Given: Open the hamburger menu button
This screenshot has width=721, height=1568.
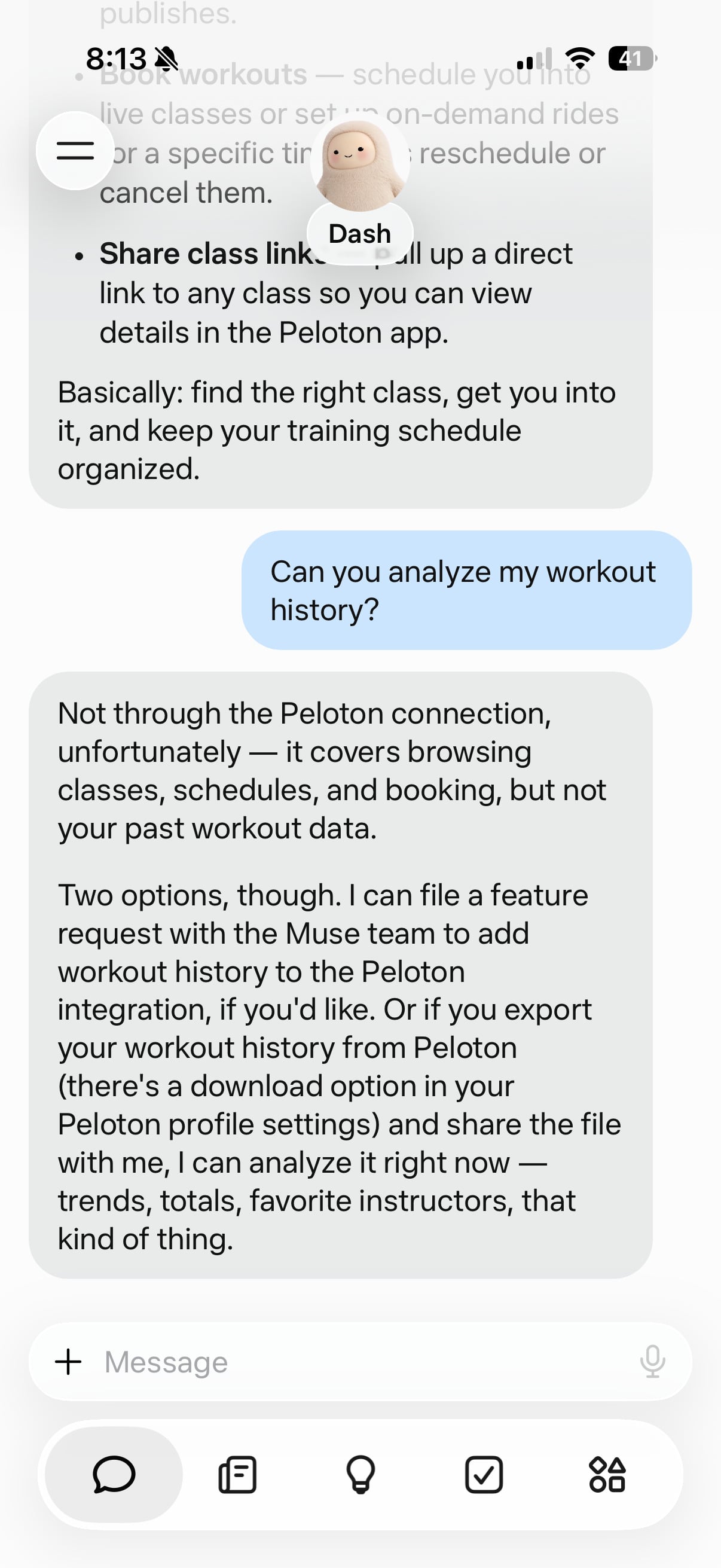Looking at the screenshot, I should pyautogui.click(x=75, y=150).
